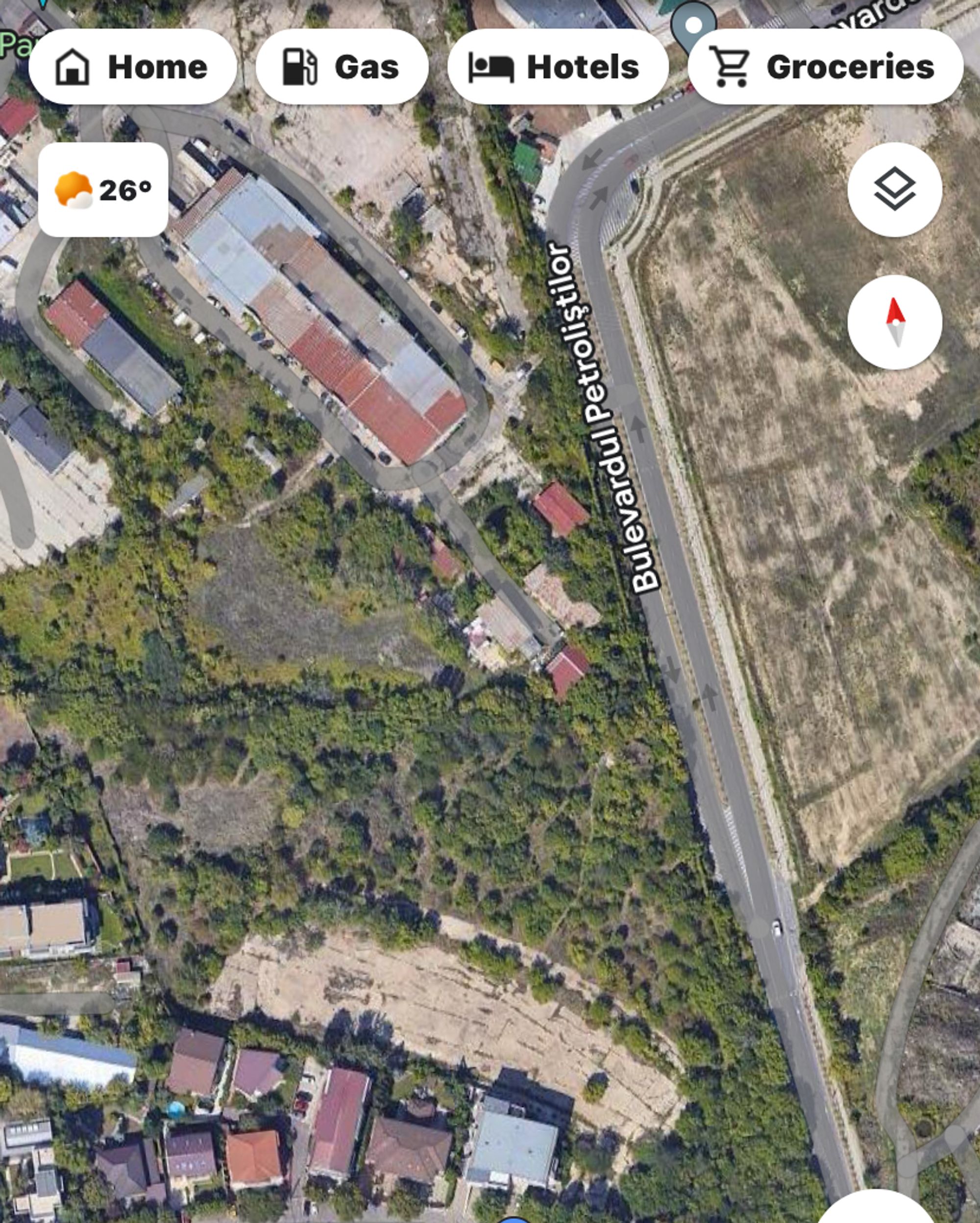The image size is (980, 1223).
Task: Search for Gas stations nearby
Action: [342, 67]
